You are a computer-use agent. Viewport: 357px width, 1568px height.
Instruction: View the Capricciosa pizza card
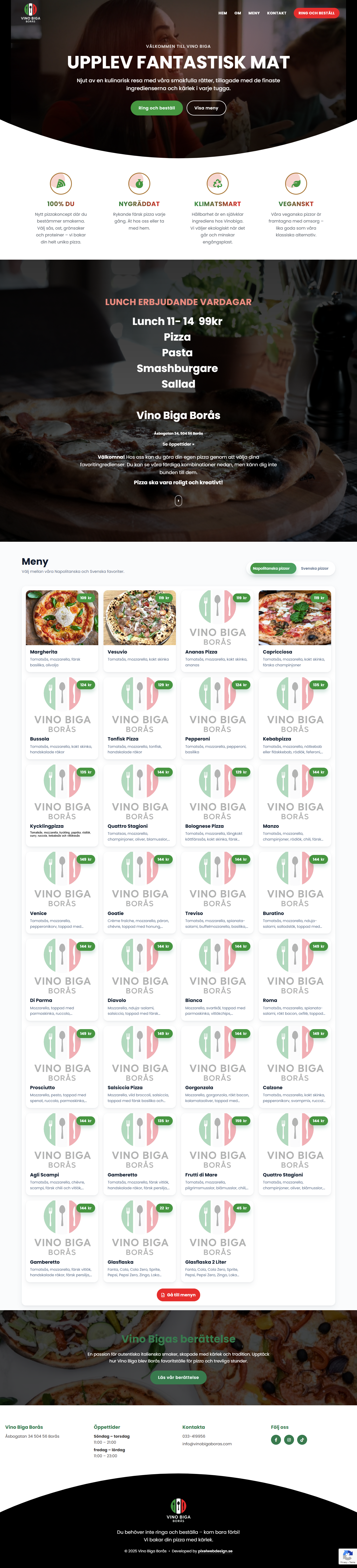[295, 630]
